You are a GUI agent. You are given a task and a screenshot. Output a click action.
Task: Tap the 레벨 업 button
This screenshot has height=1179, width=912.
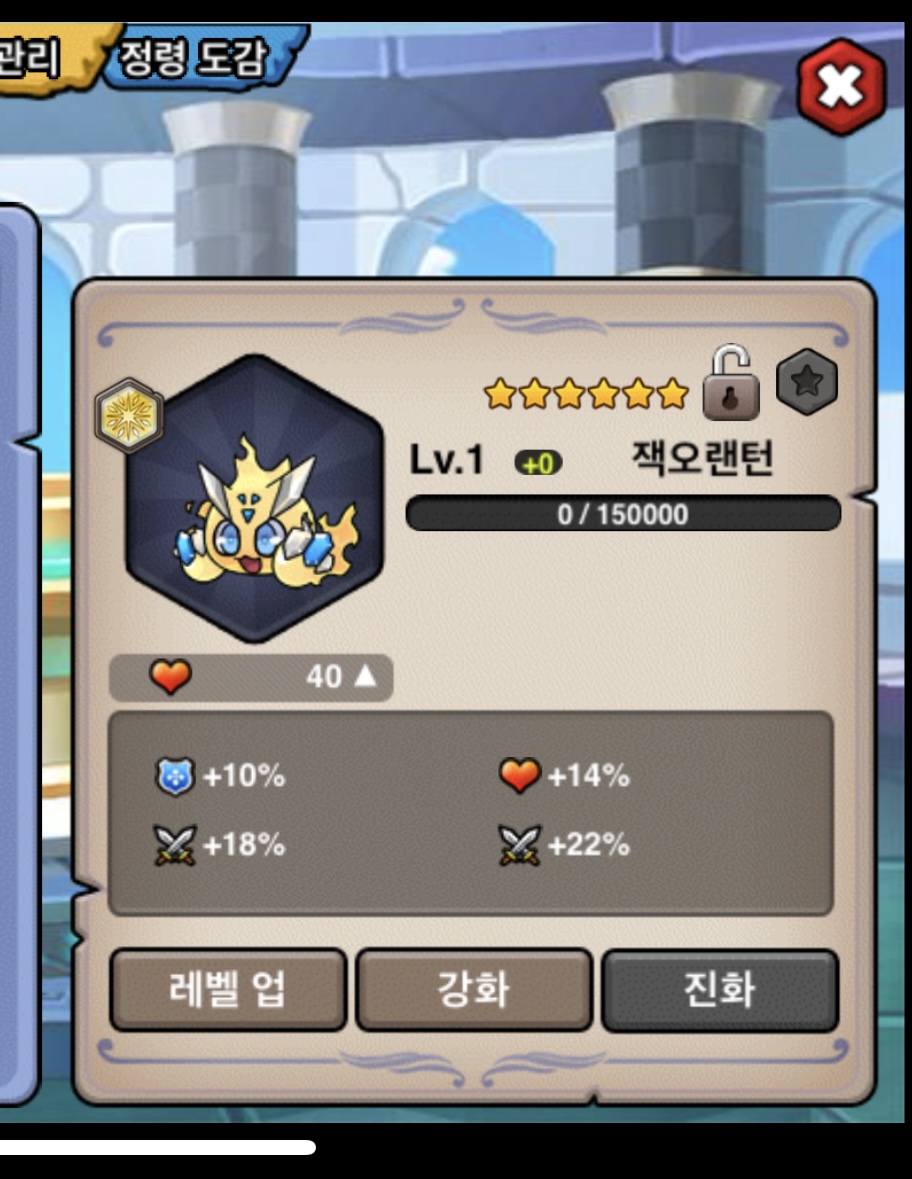coord(227,990)
